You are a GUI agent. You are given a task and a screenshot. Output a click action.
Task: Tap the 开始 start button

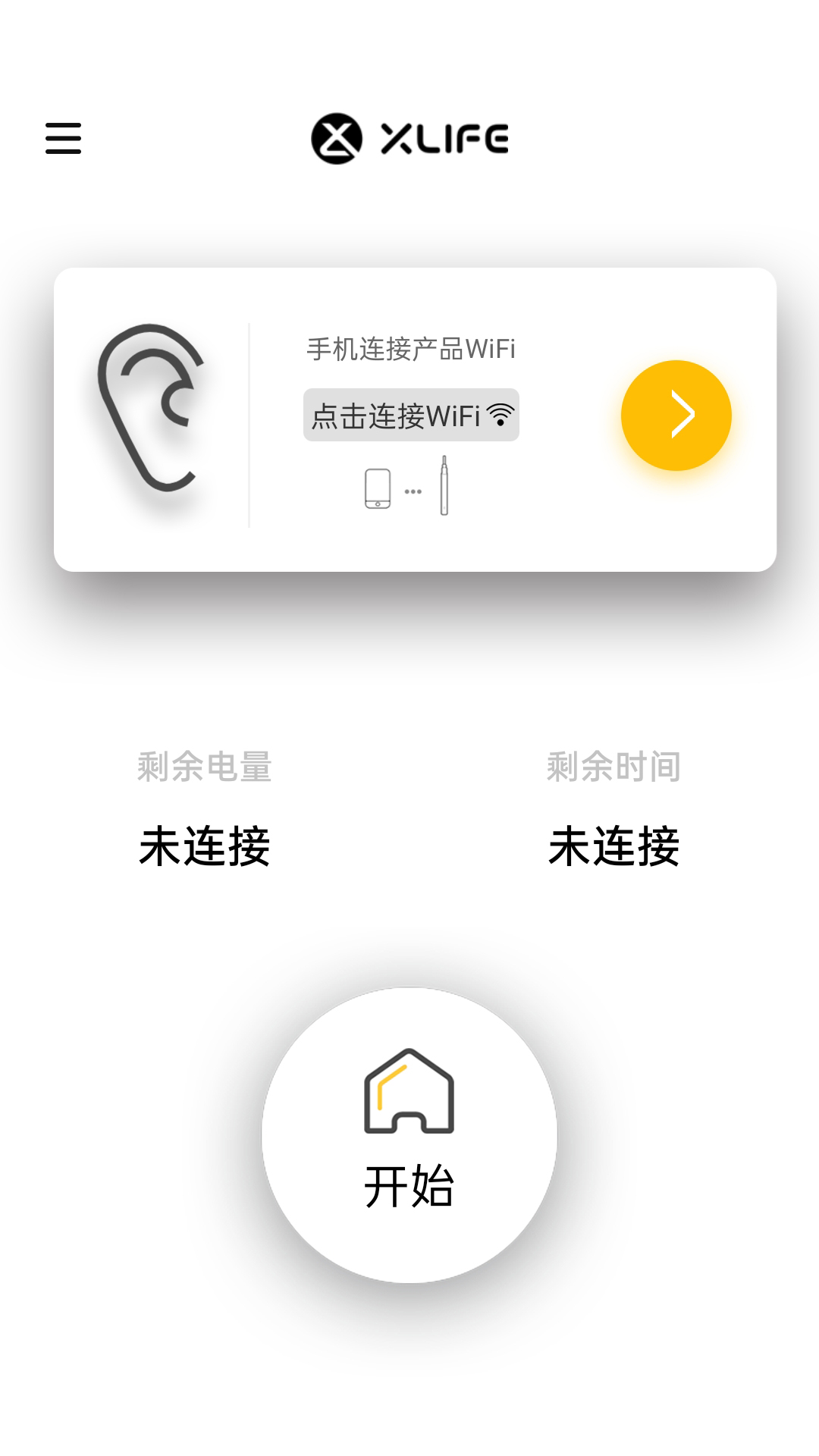(409, 1134)
